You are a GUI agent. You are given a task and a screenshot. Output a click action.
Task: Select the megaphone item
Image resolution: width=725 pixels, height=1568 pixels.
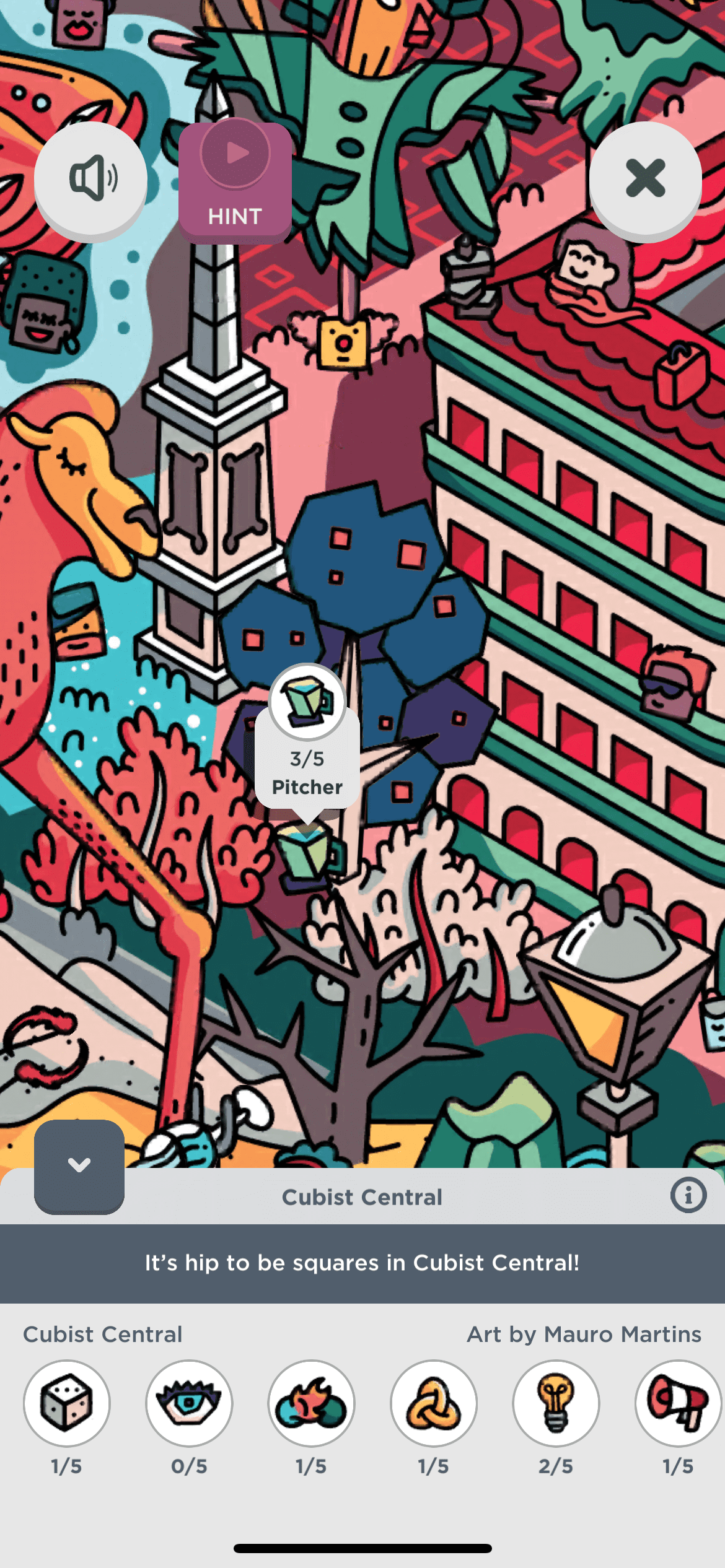pyautogui.click(x=678, y=1403)
